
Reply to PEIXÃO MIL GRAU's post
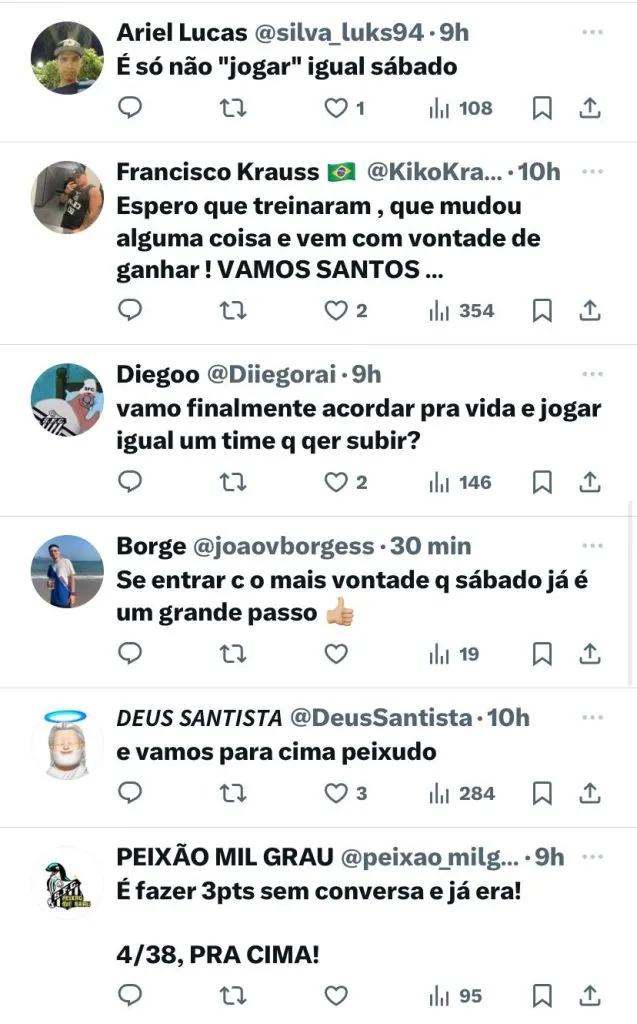(x=131, y=996)
